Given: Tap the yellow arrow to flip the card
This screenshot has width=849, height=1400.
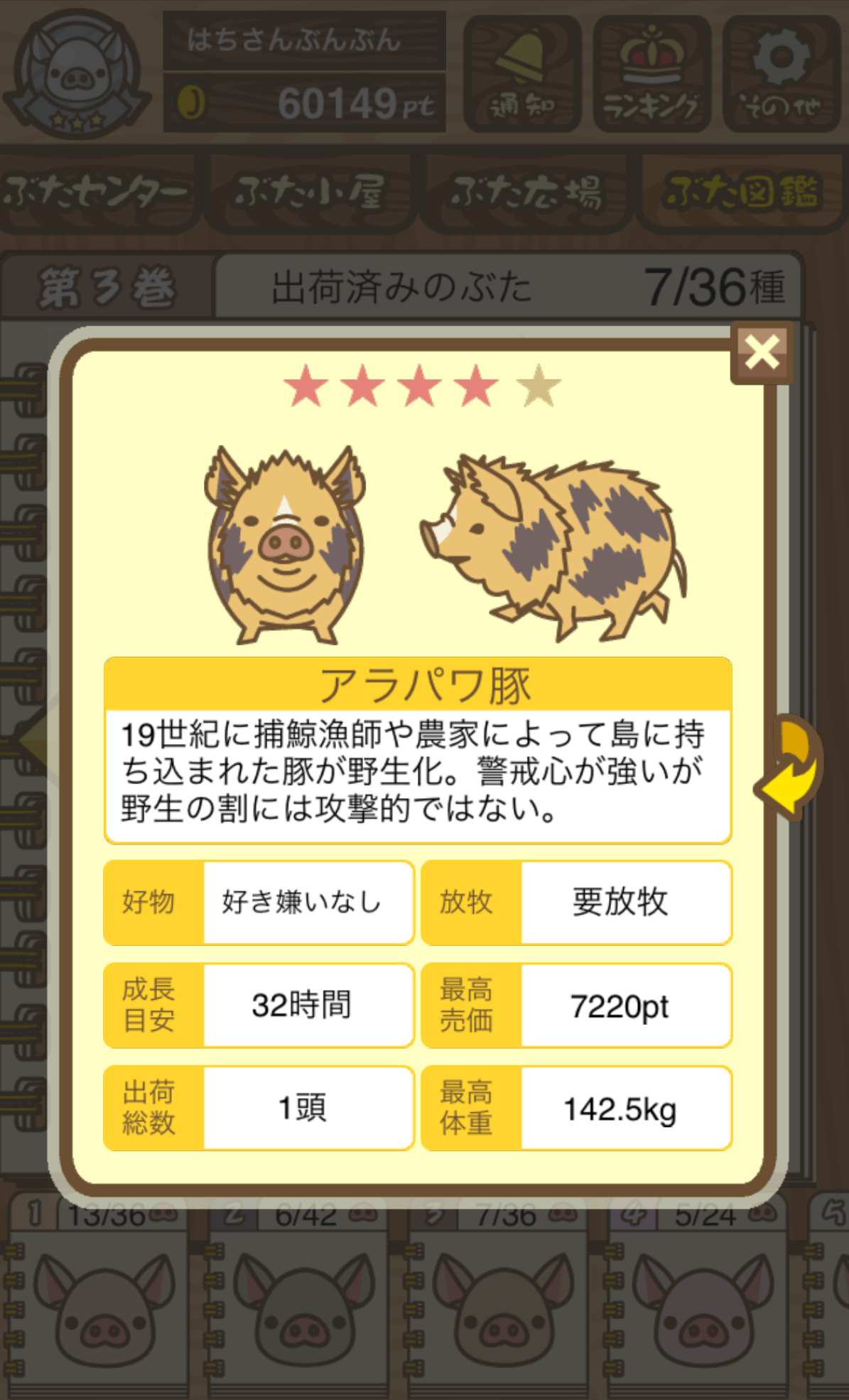Looking at the screenshot, I should 789,767.
